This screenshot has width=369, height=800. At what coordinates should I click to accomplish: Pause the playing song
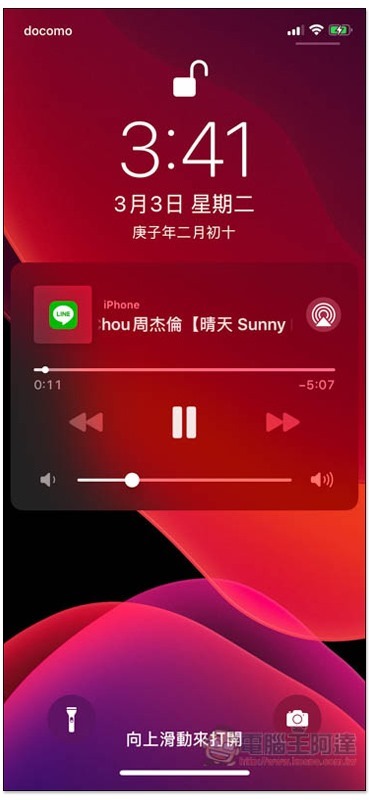pyautogui.click(x=184, y=422)
